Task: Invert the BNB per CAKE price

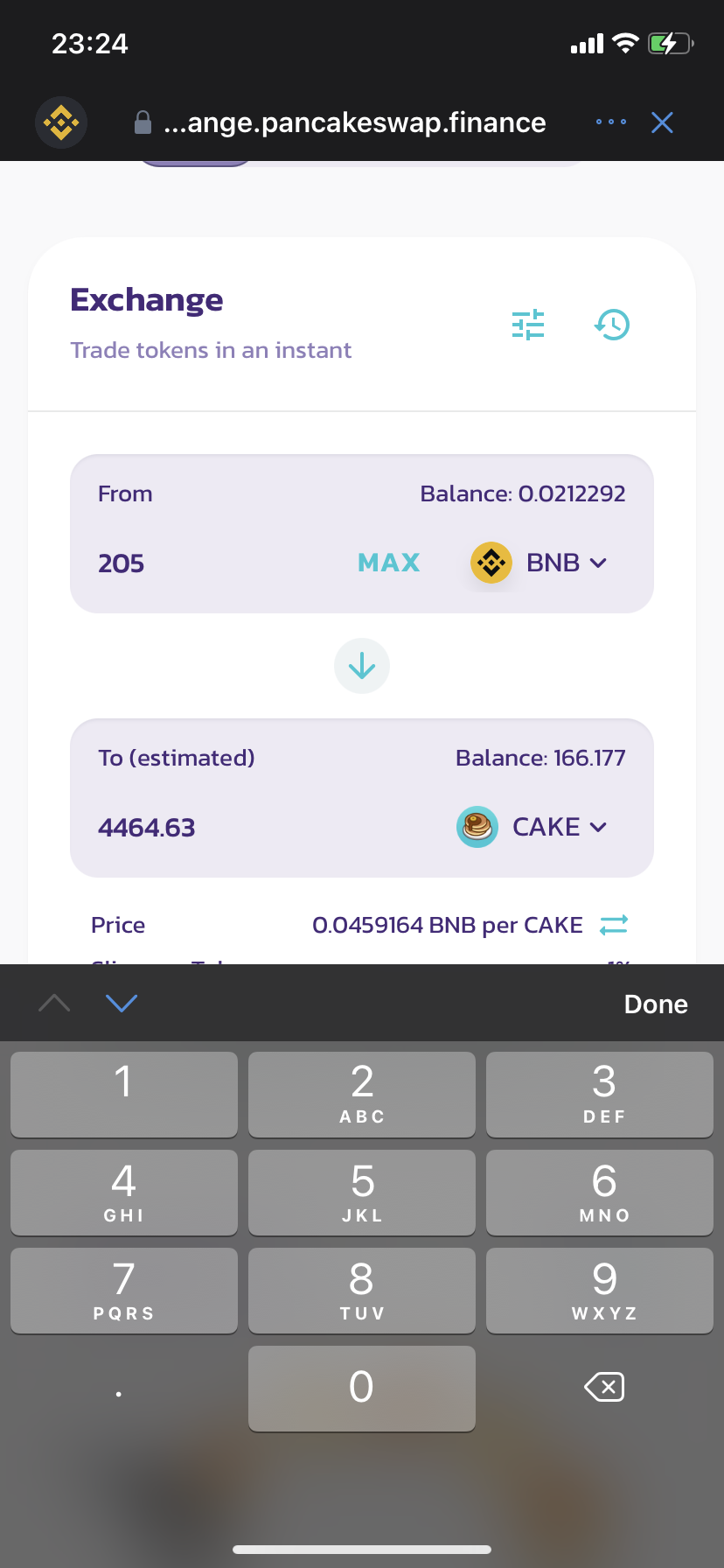Action: click(x=614, y=925)
